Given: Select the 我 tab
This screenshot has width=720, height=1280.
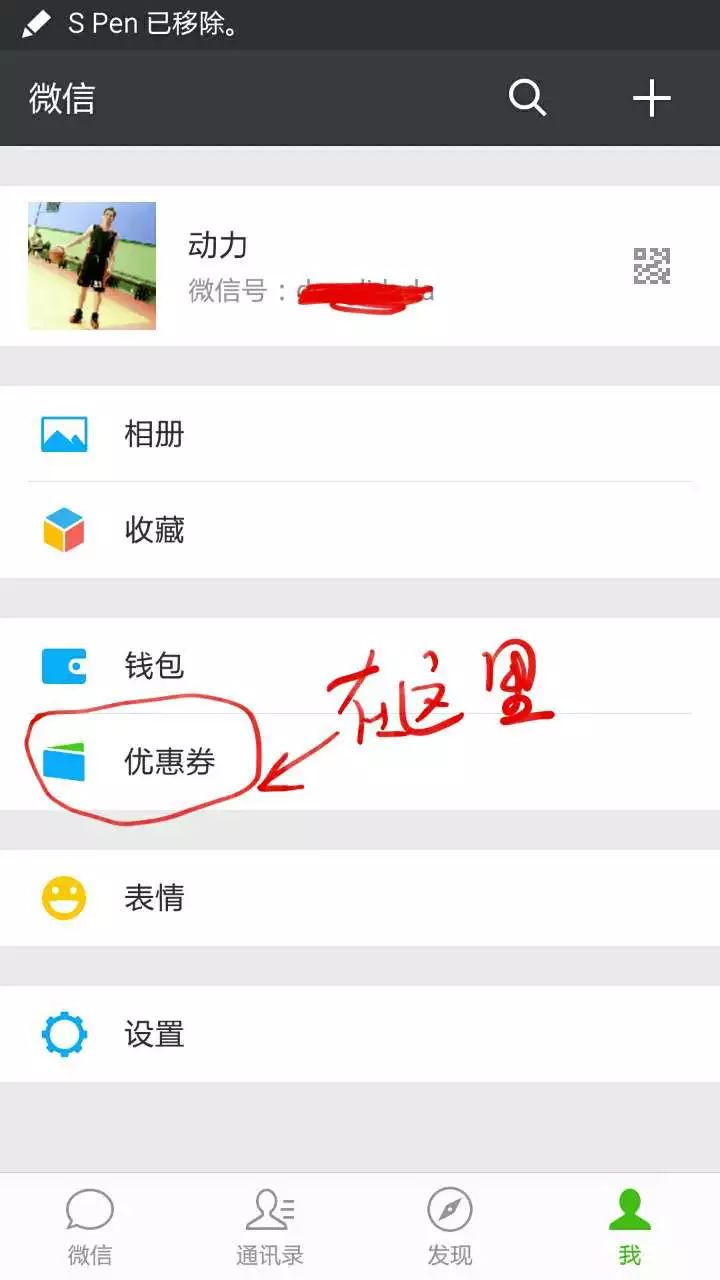Looking at the screenshot, I should click(x=630, y=1227).
